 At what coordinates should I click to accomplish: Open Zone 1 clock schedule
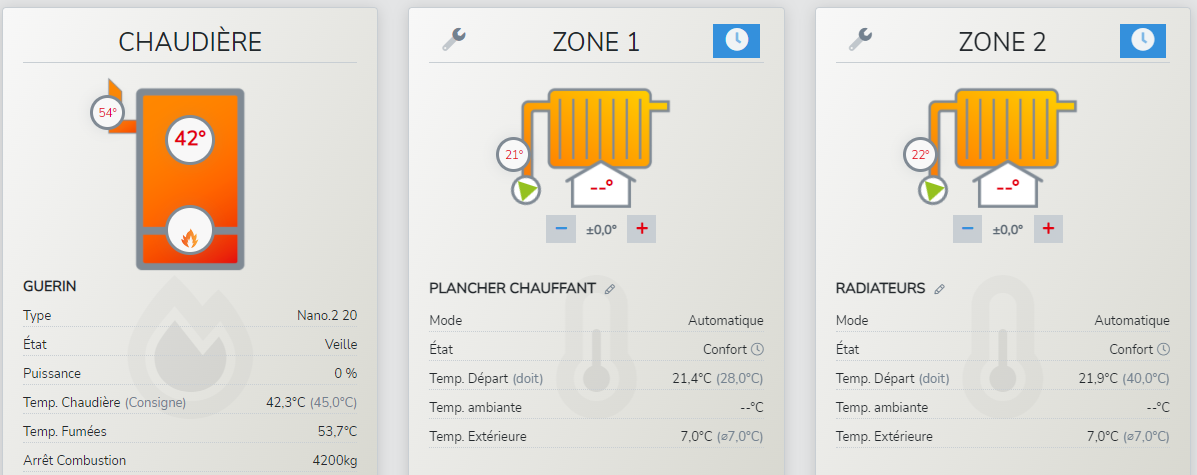(736, 40)
